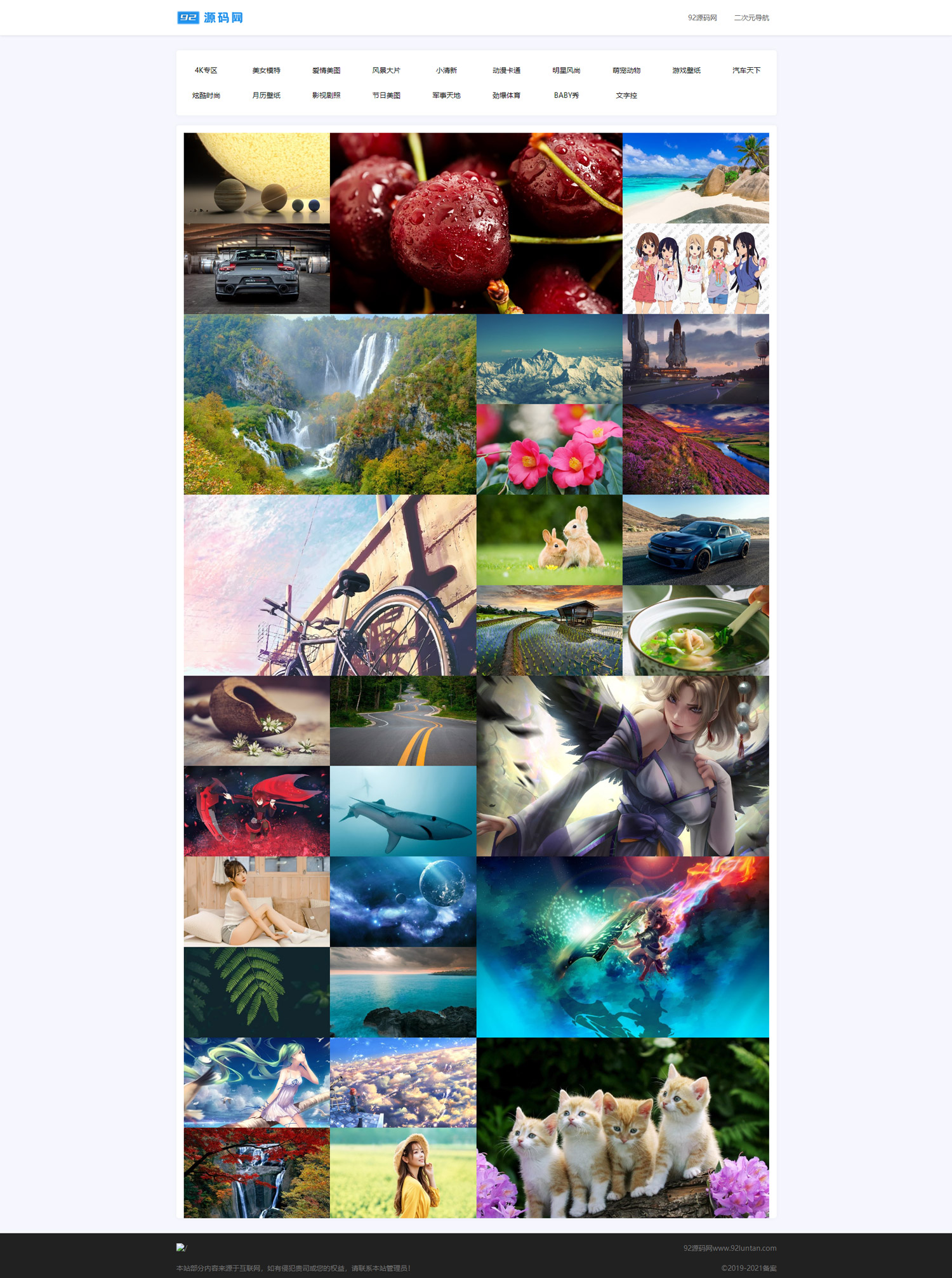This screenshot has width=952, height=1278.
Task: View the two rabbits wallpaper
Action: [549, 540]
